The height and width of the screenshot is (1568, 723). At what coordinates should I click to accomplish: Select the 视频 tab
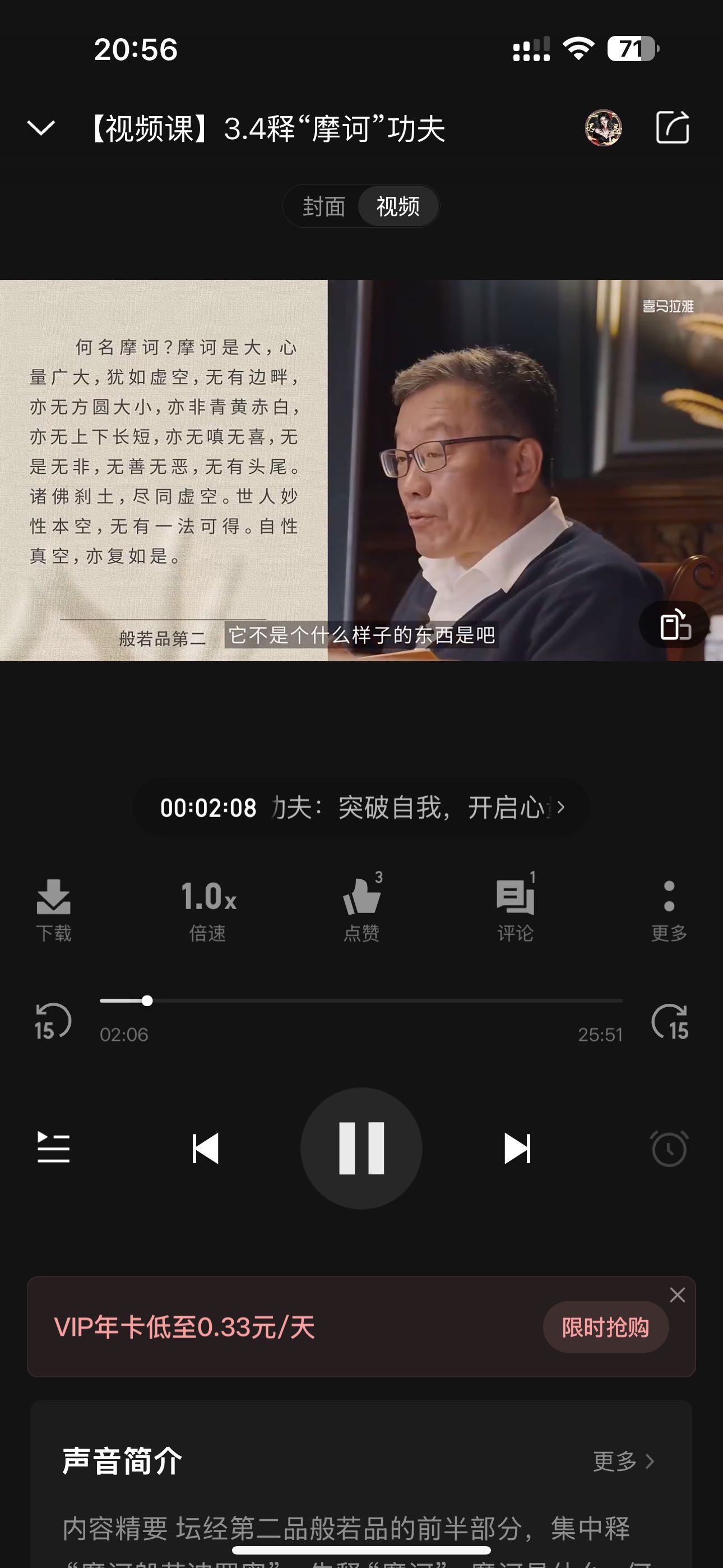click(x=398, y=206)
